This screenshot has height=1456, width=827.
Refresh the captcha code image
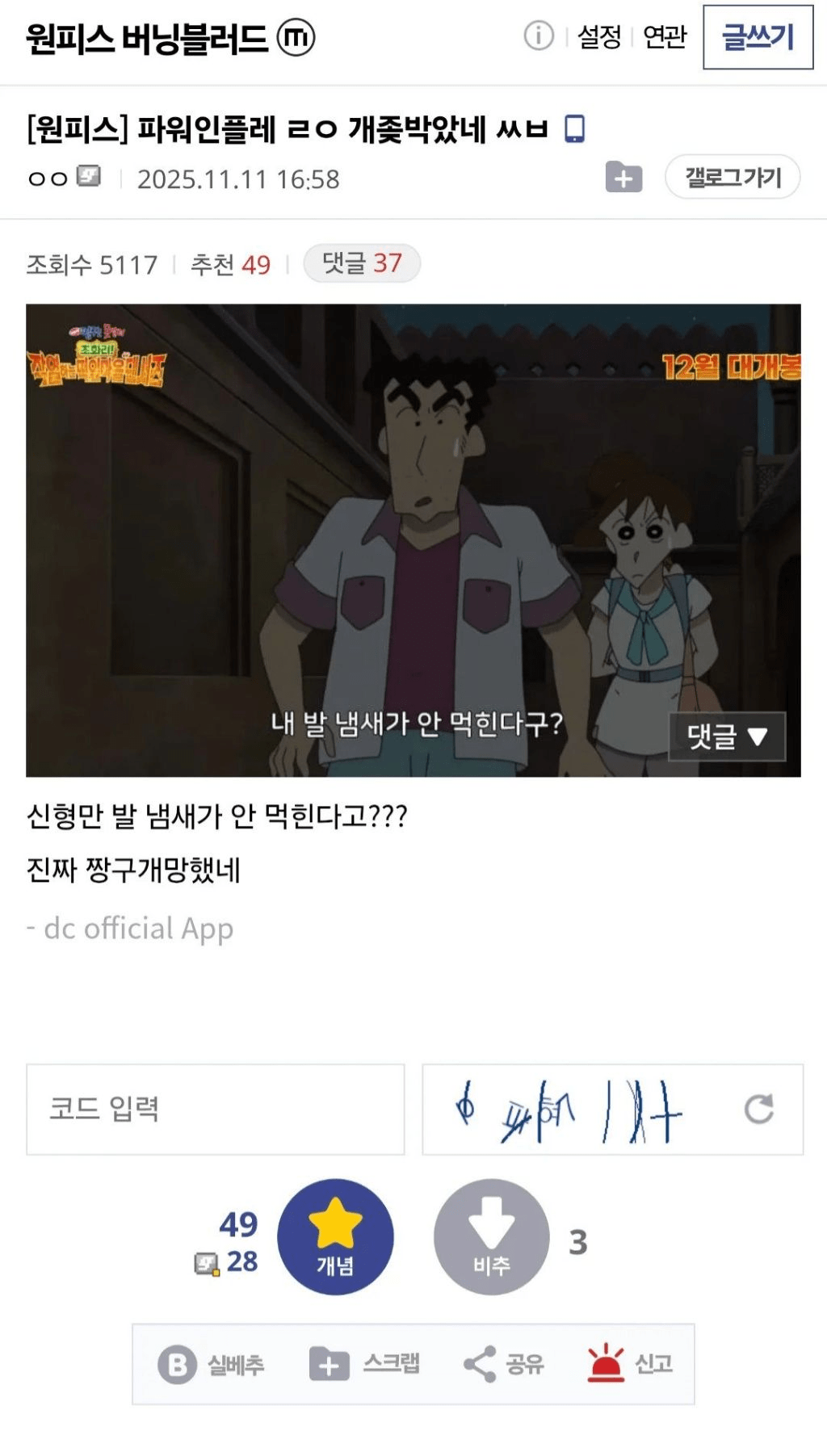[759, 1109]
